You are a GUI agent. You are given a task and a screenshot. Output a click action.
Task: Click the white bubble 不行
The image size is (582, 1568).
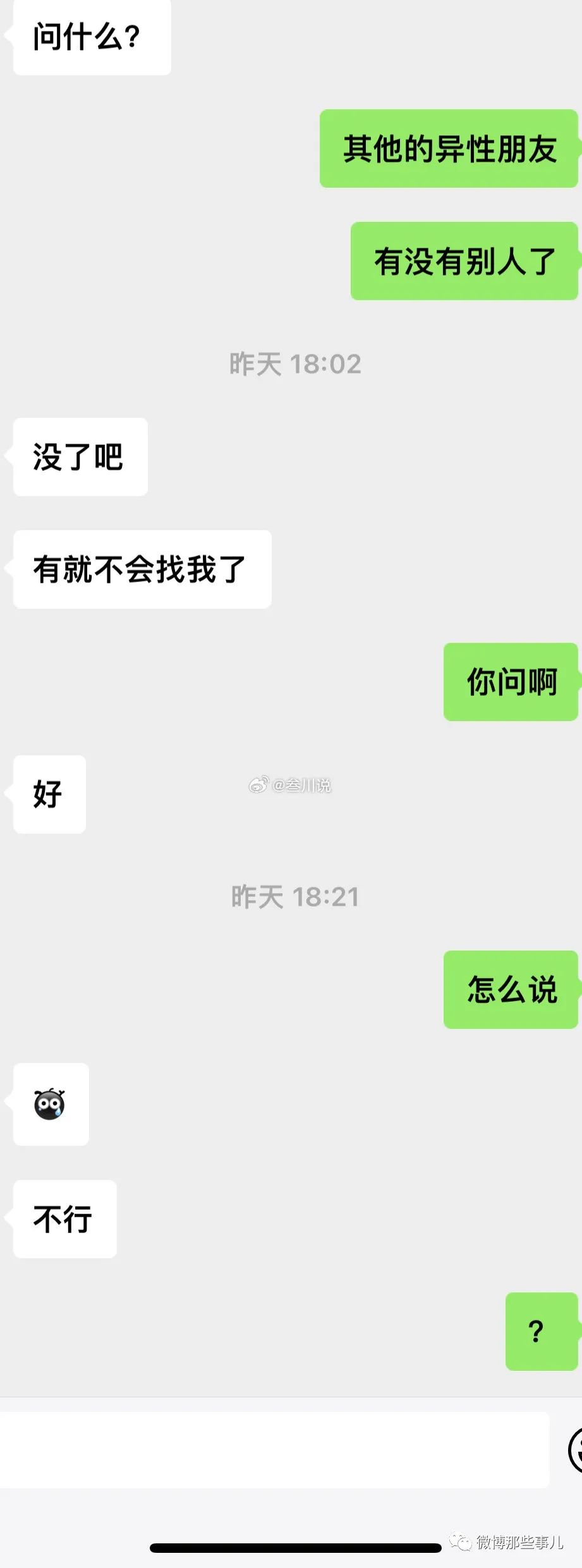tap(63, 1220)
